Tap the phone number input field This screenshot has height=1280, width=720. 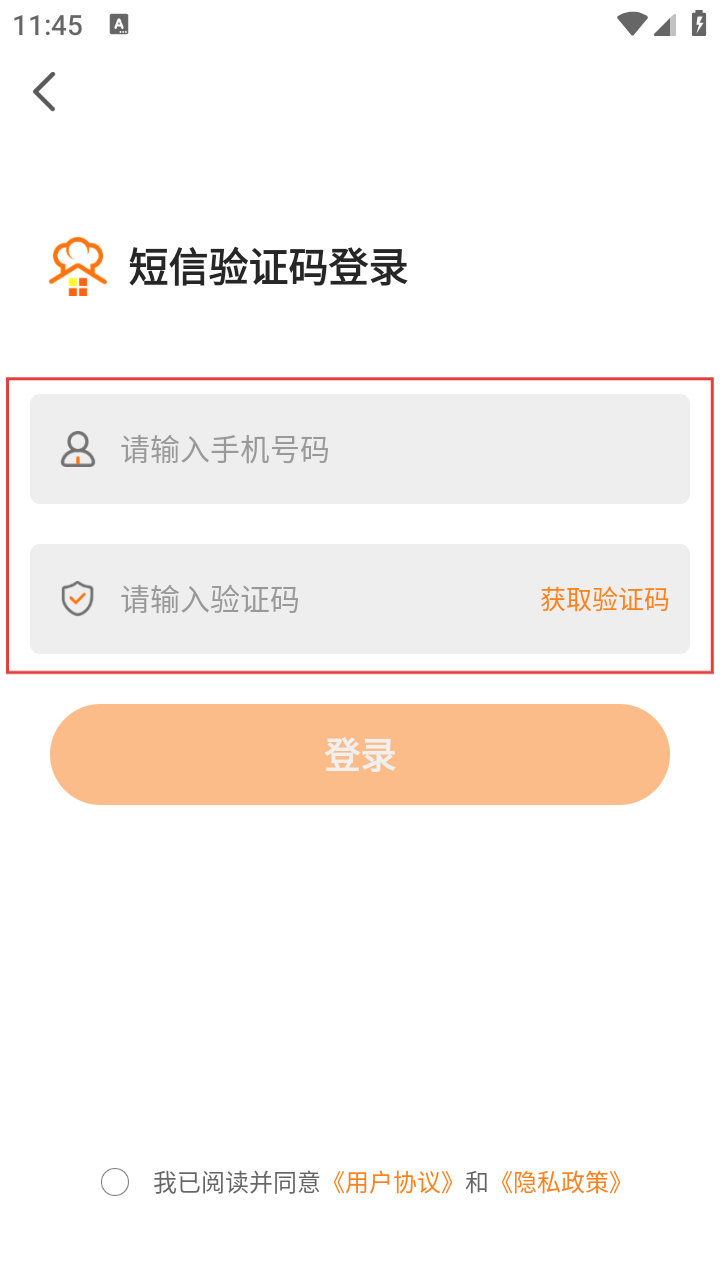[x=360, y=449]
